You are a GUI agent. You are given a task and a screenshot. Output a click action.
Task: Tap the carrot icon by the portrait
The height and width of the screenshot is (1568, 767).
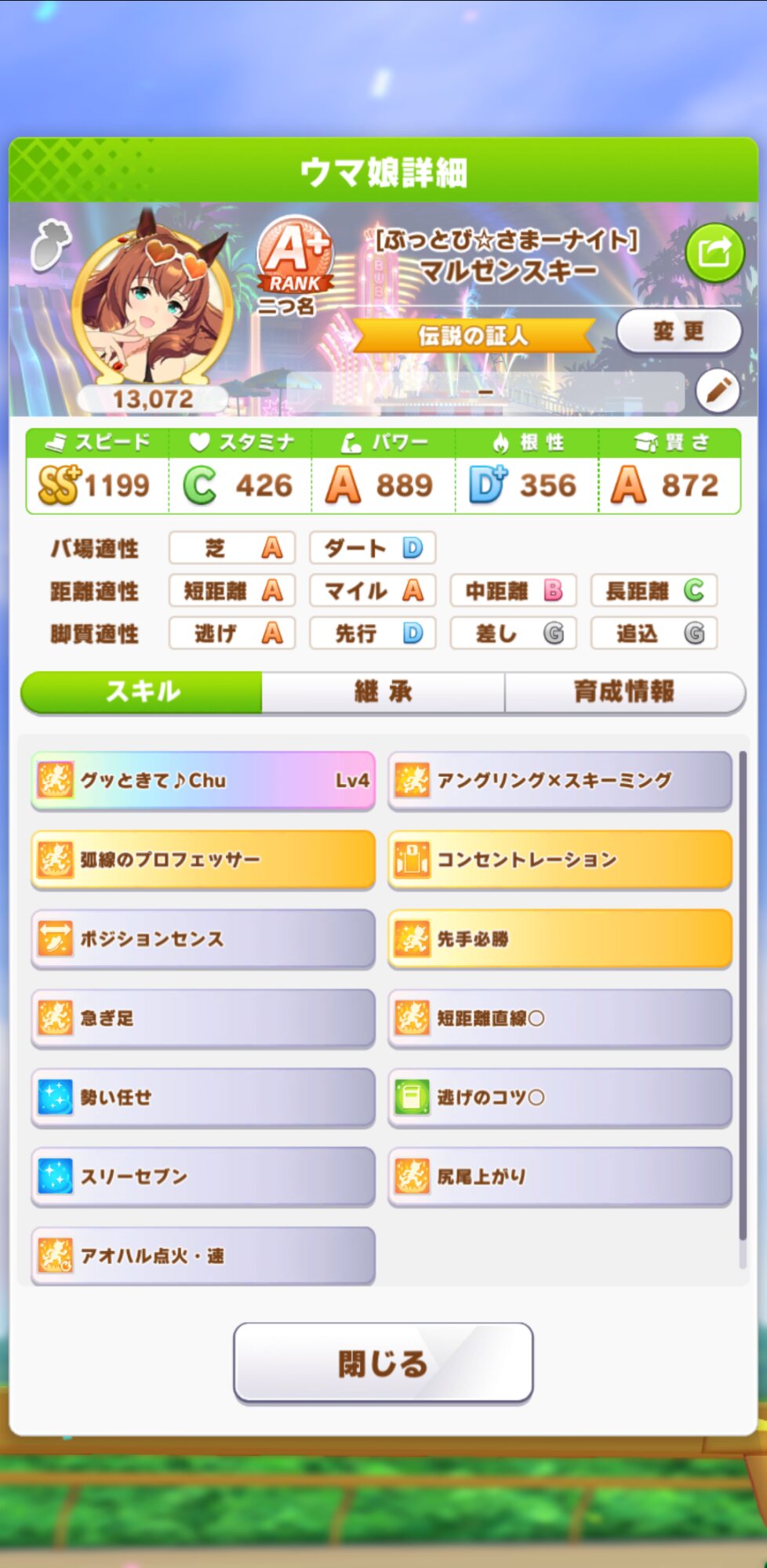pyautogui.click(x=50, y=244)
